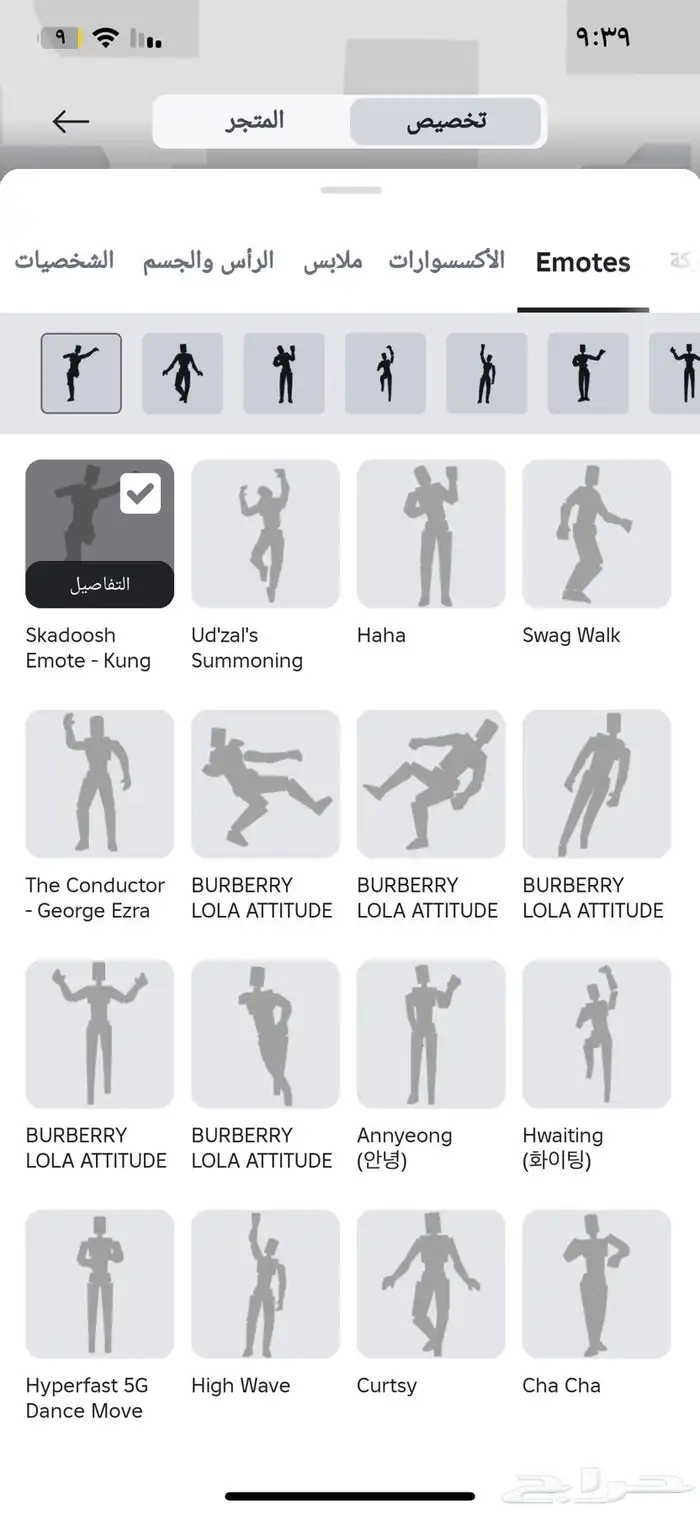This screenshot has width=700, height=1514.
Task: Go back with the arrow icon
Action: (70, 122)
